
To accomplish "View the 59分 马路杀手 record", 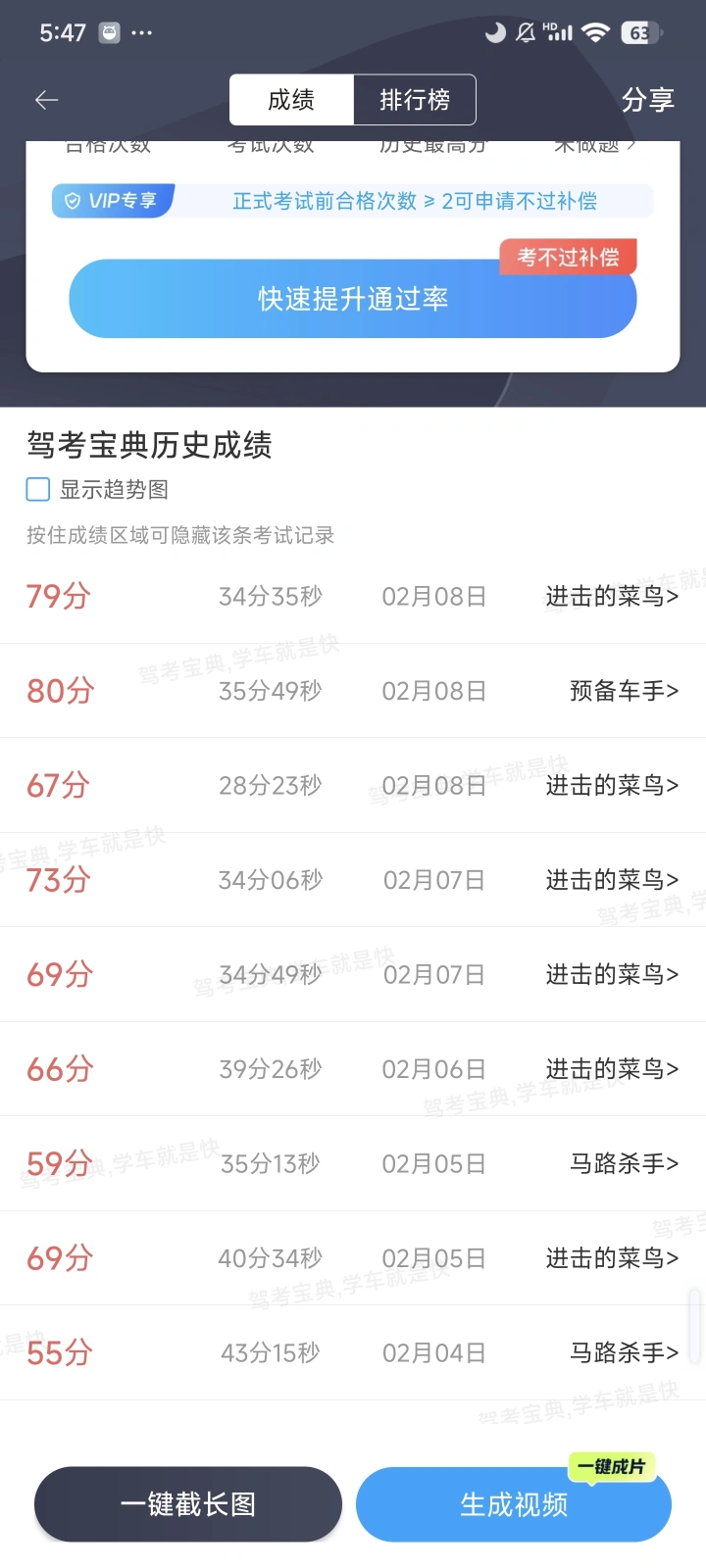I will point(353,1163).
